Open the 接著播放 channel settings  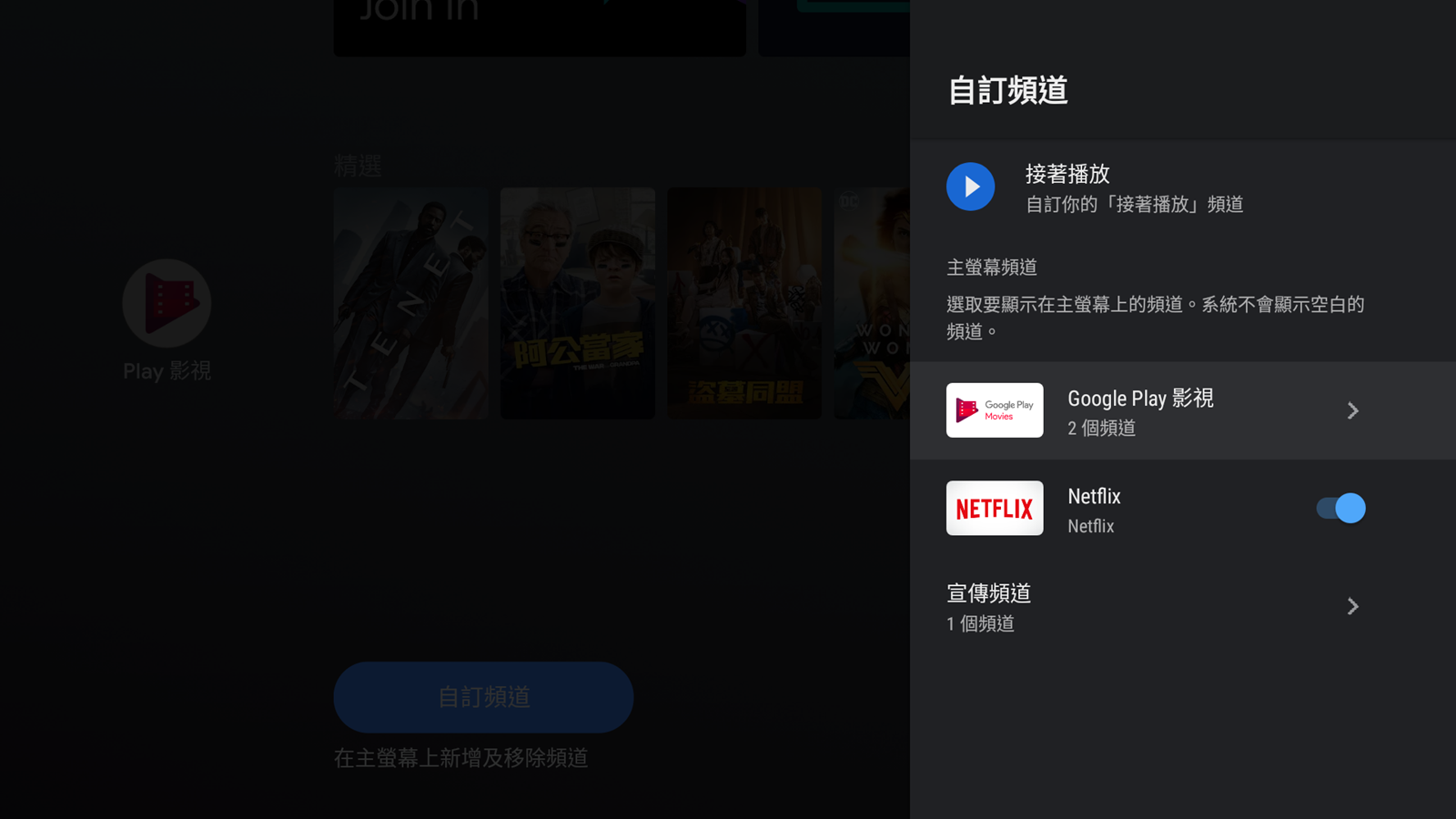tap(1133, 187)
